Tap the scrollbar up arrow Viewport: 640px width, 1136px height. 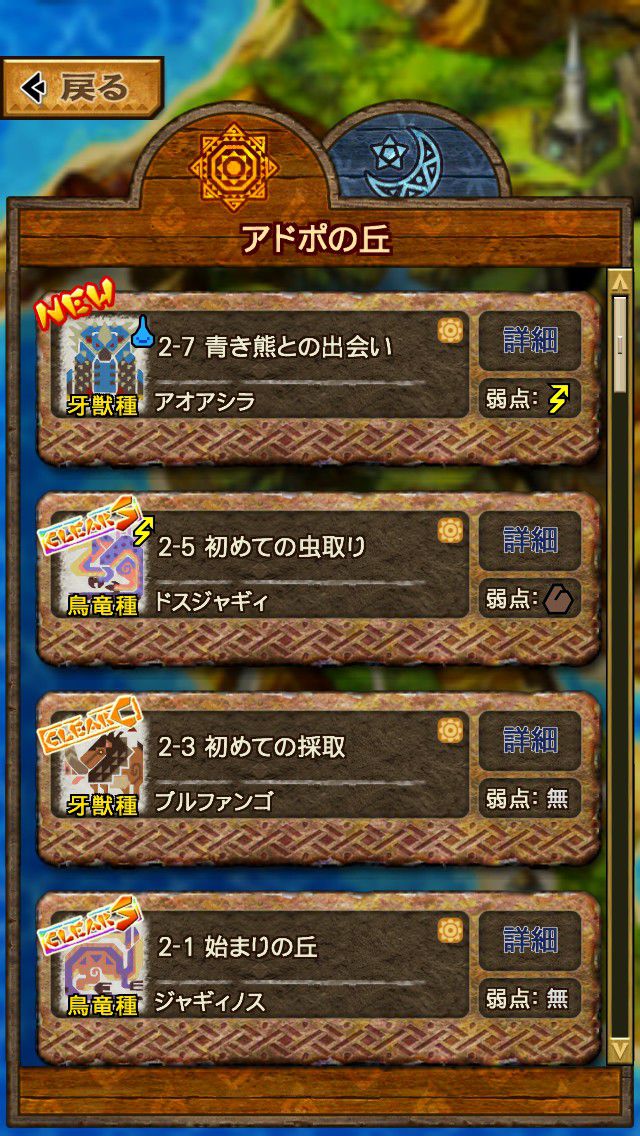coord(620,278)
